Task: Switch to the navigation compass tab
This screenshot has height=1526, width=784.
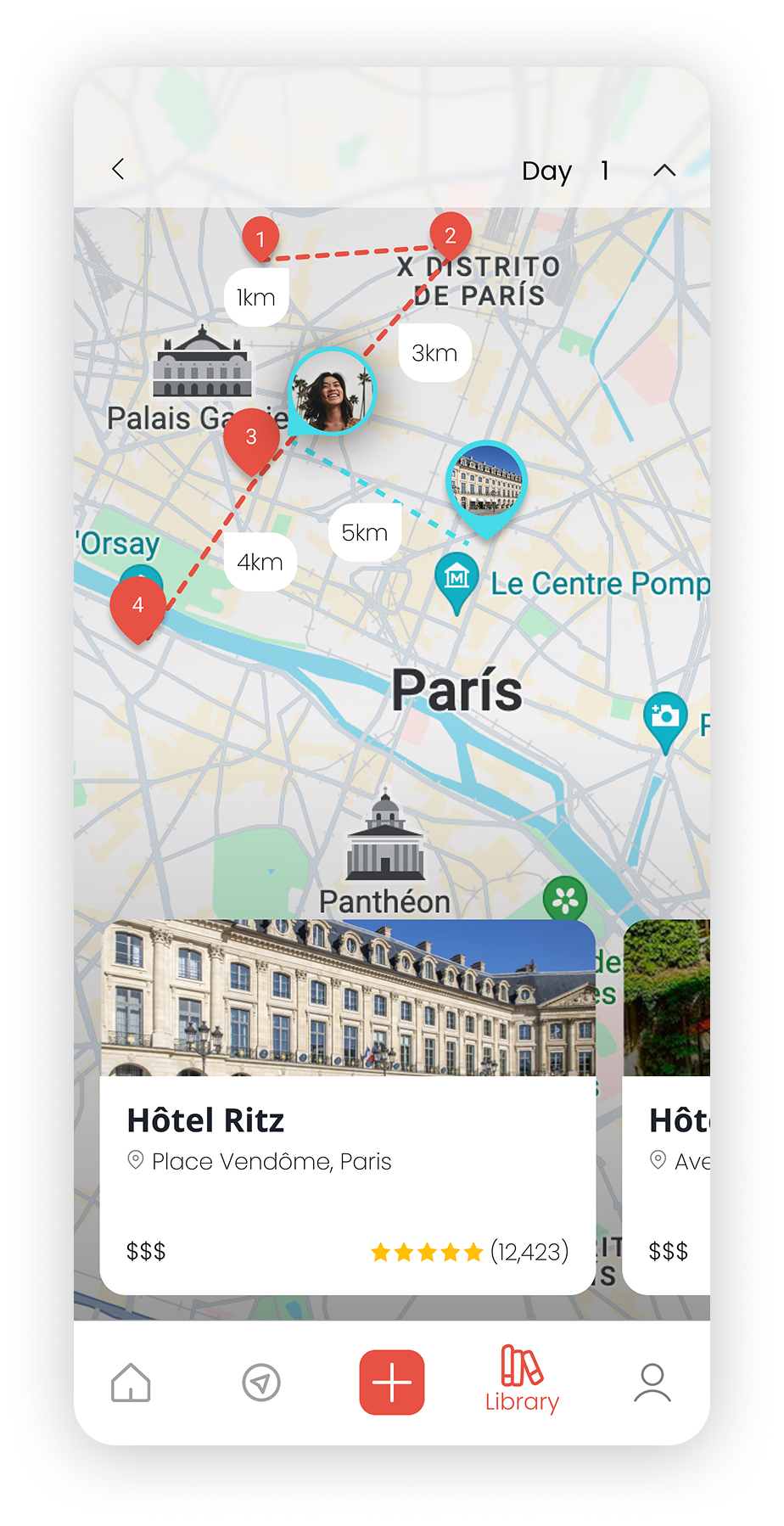Action: pyautogui.click(x=261, y=1383)
